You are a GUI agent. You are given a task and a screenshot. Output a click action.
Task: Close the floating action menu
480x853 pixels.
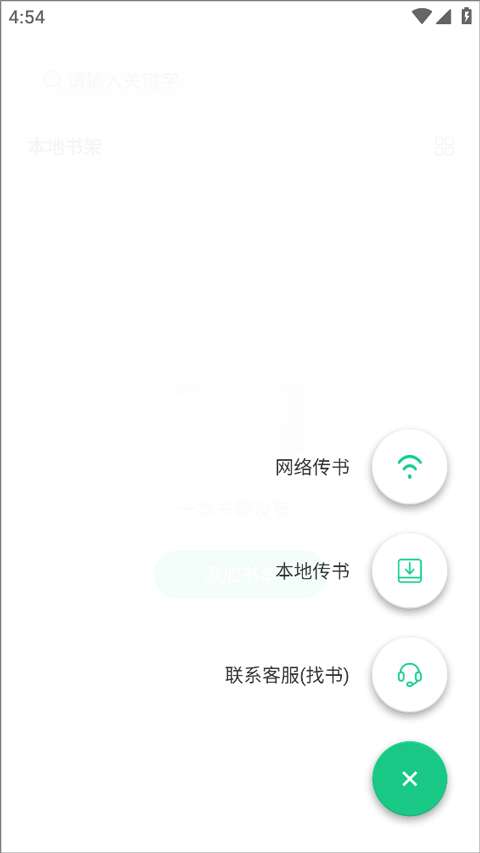[409, 778]
